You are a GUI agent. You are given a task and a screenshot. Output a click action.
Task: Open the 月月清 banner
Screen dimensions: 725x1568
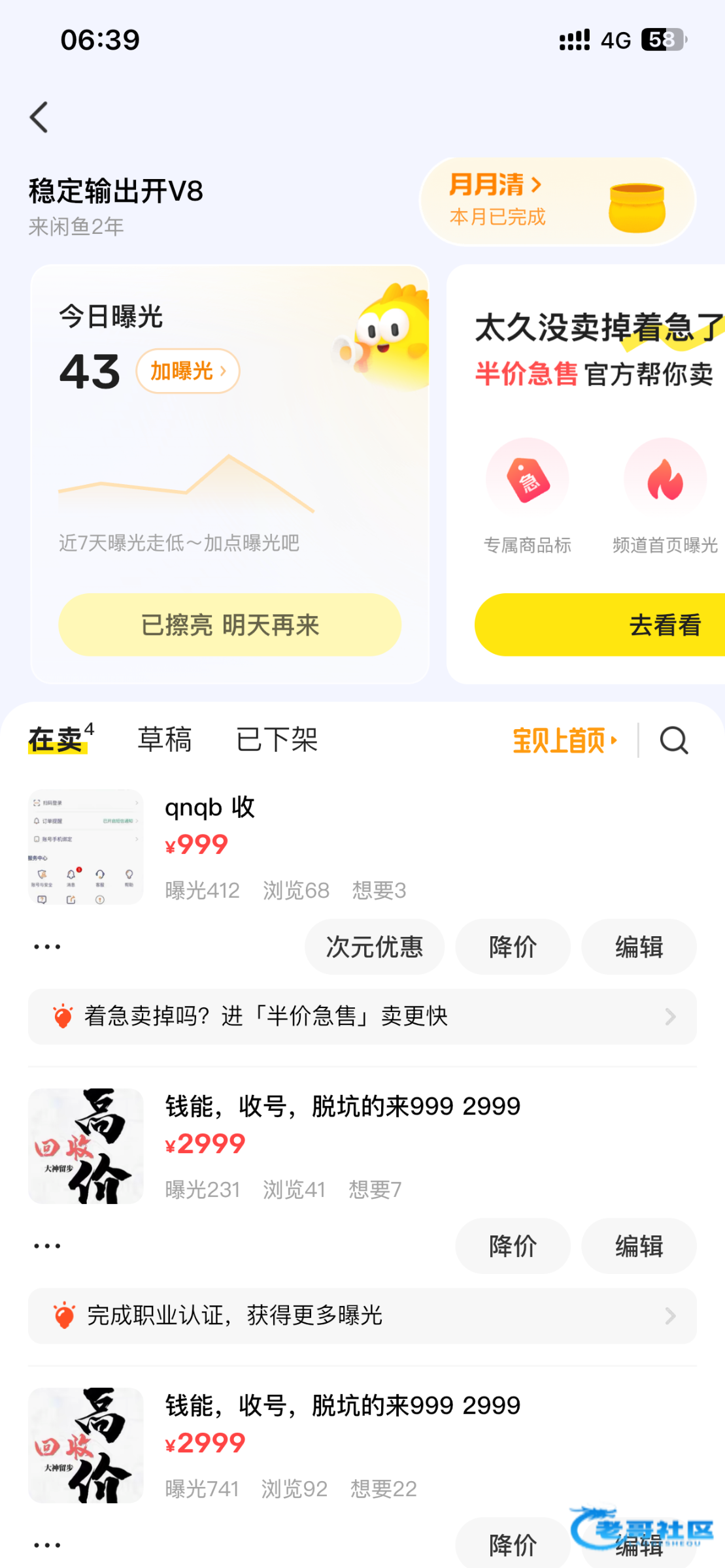[x=557, y=201]
